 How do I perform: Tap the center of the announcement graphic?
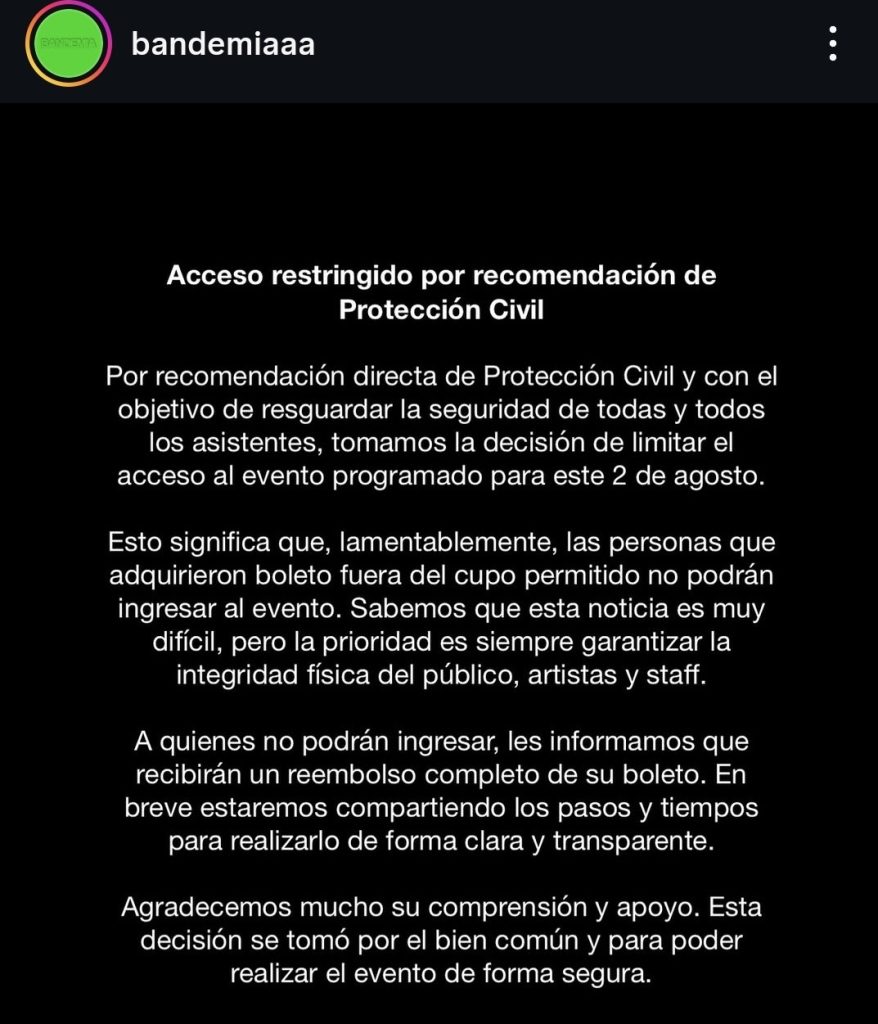(440, 560)
